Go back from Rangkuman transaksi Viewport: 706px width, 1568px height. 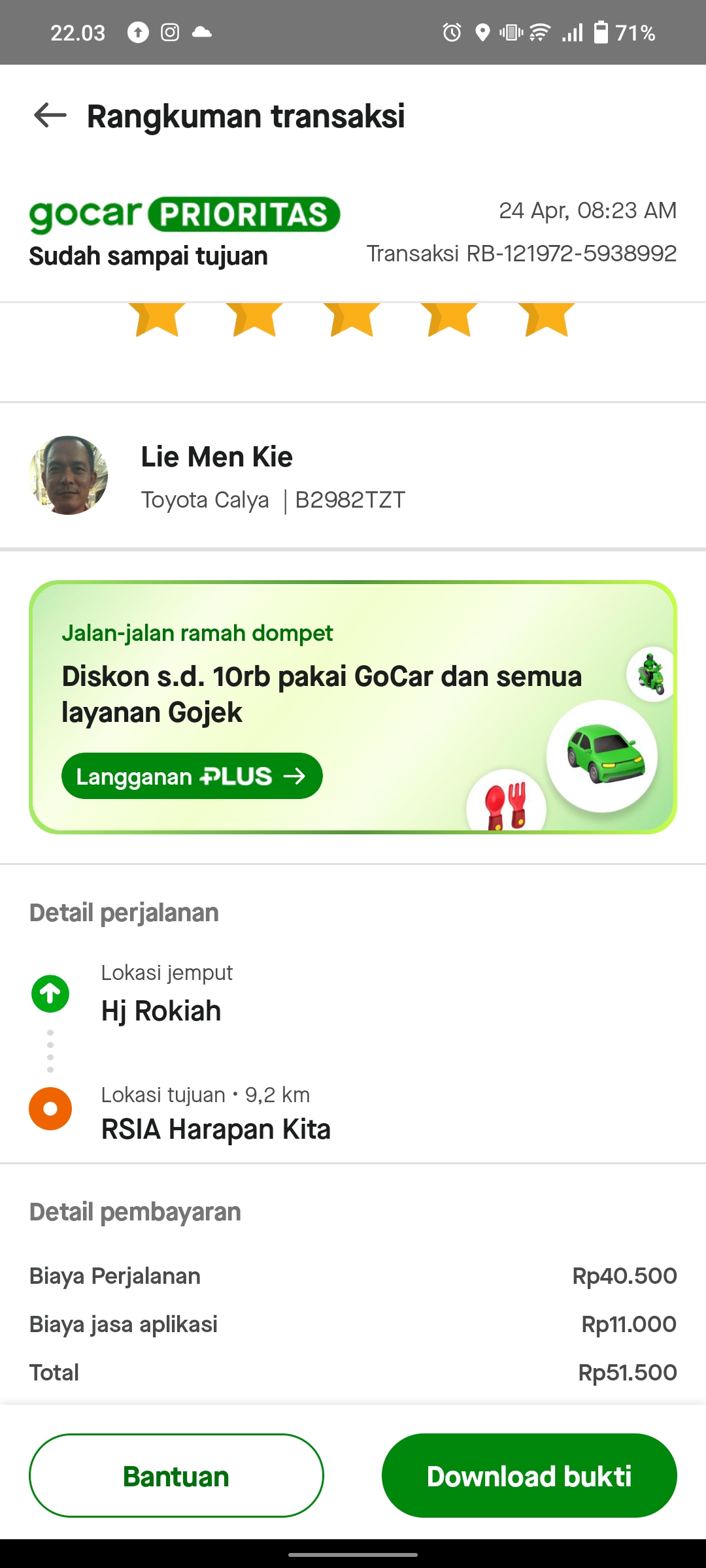pyautogui.click(x=50, y=116)
